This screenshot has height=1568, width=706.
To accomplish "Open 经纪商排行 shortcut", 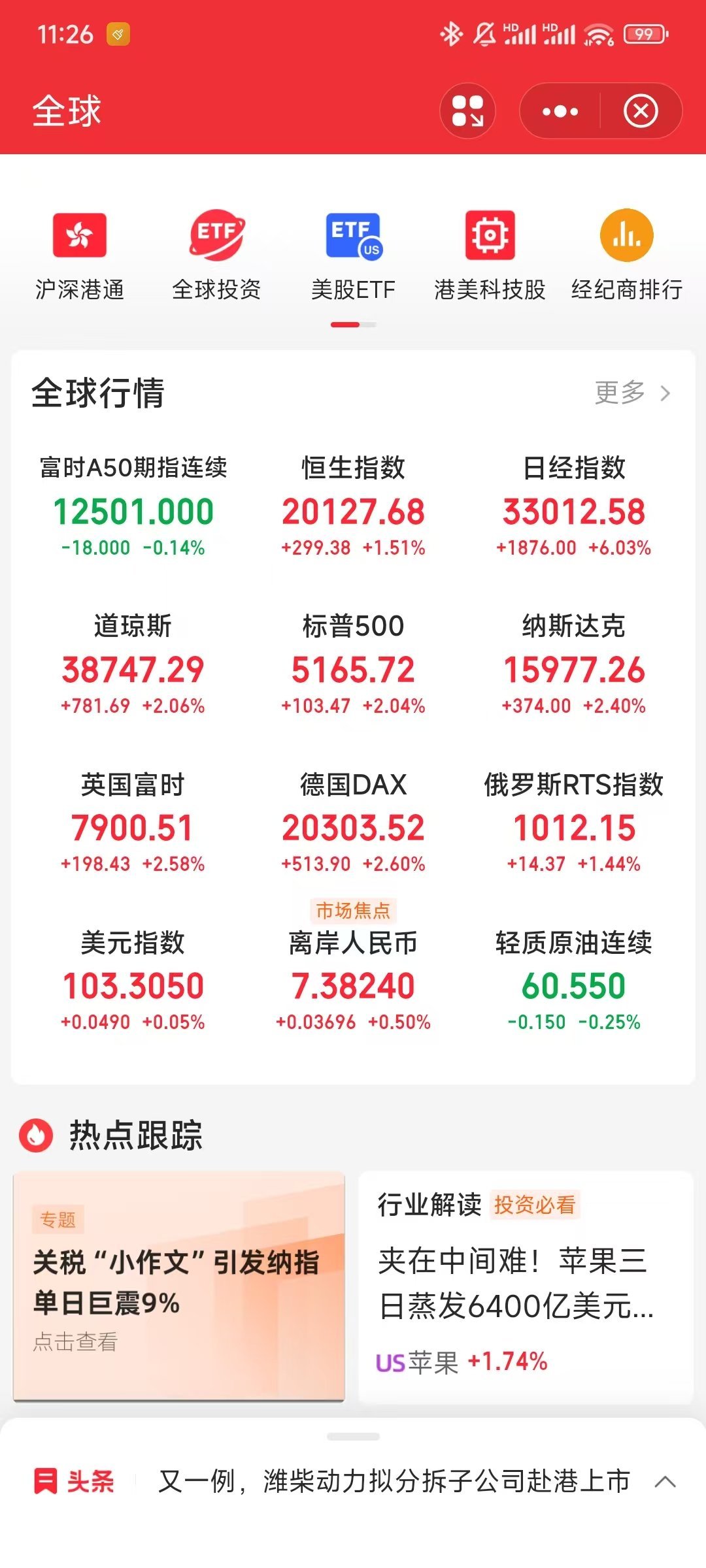I will pyautogui.click(x=627, y=255).
